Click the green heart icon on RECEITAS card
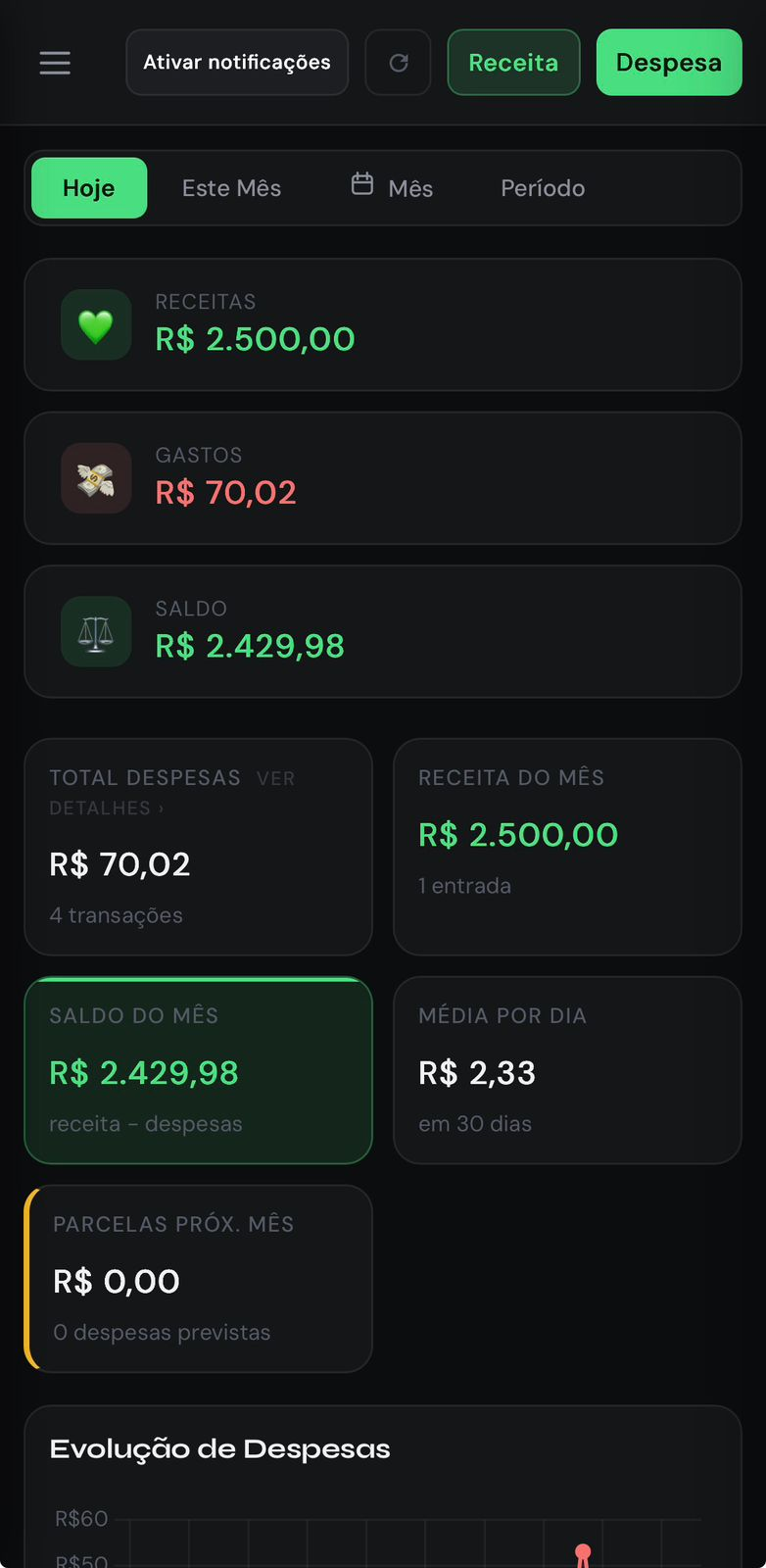 click(95, 324)
